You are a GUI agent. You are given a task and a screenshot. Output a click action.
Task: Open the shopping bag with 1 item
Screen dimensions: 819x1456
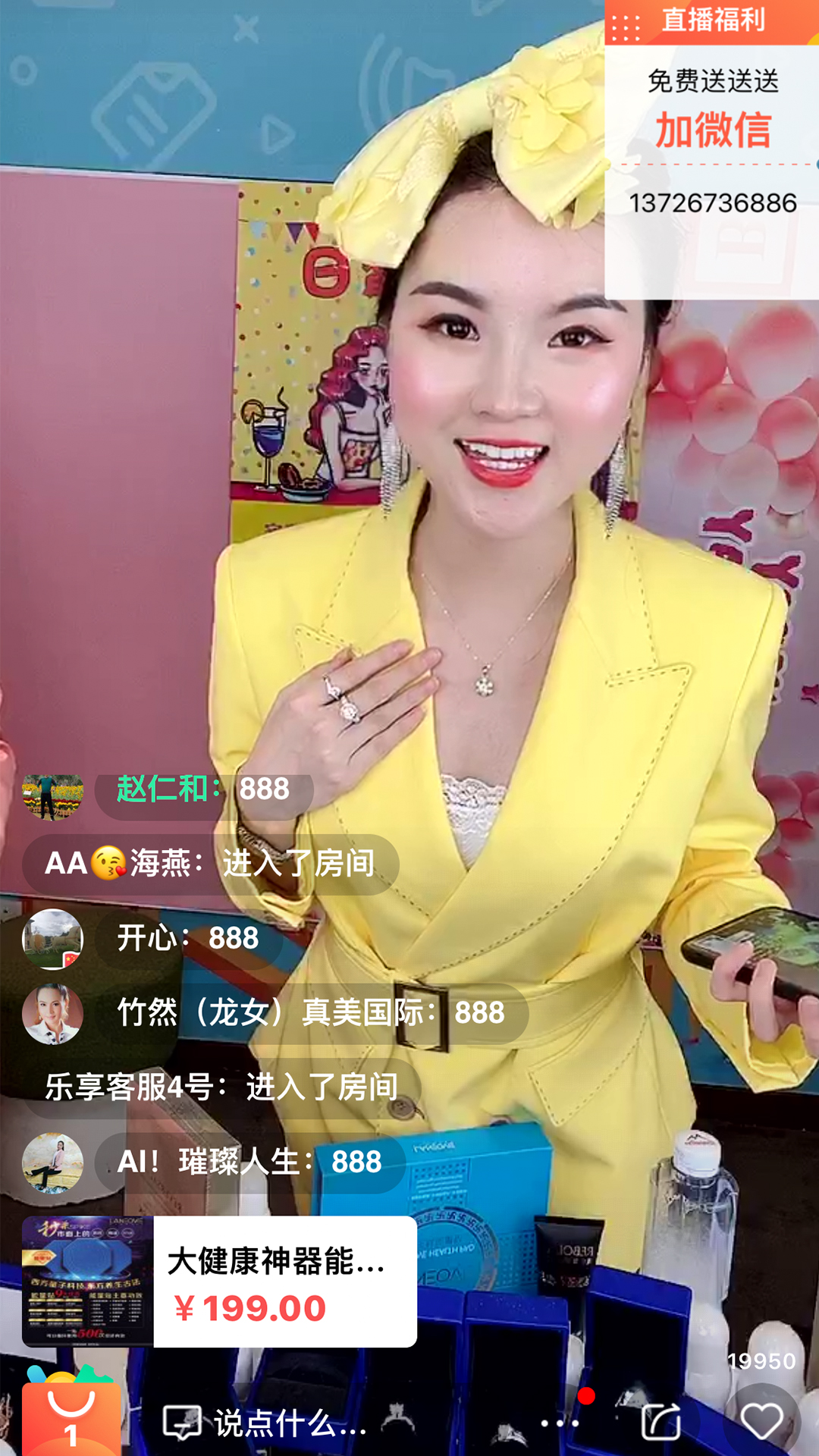(71, 1417)
